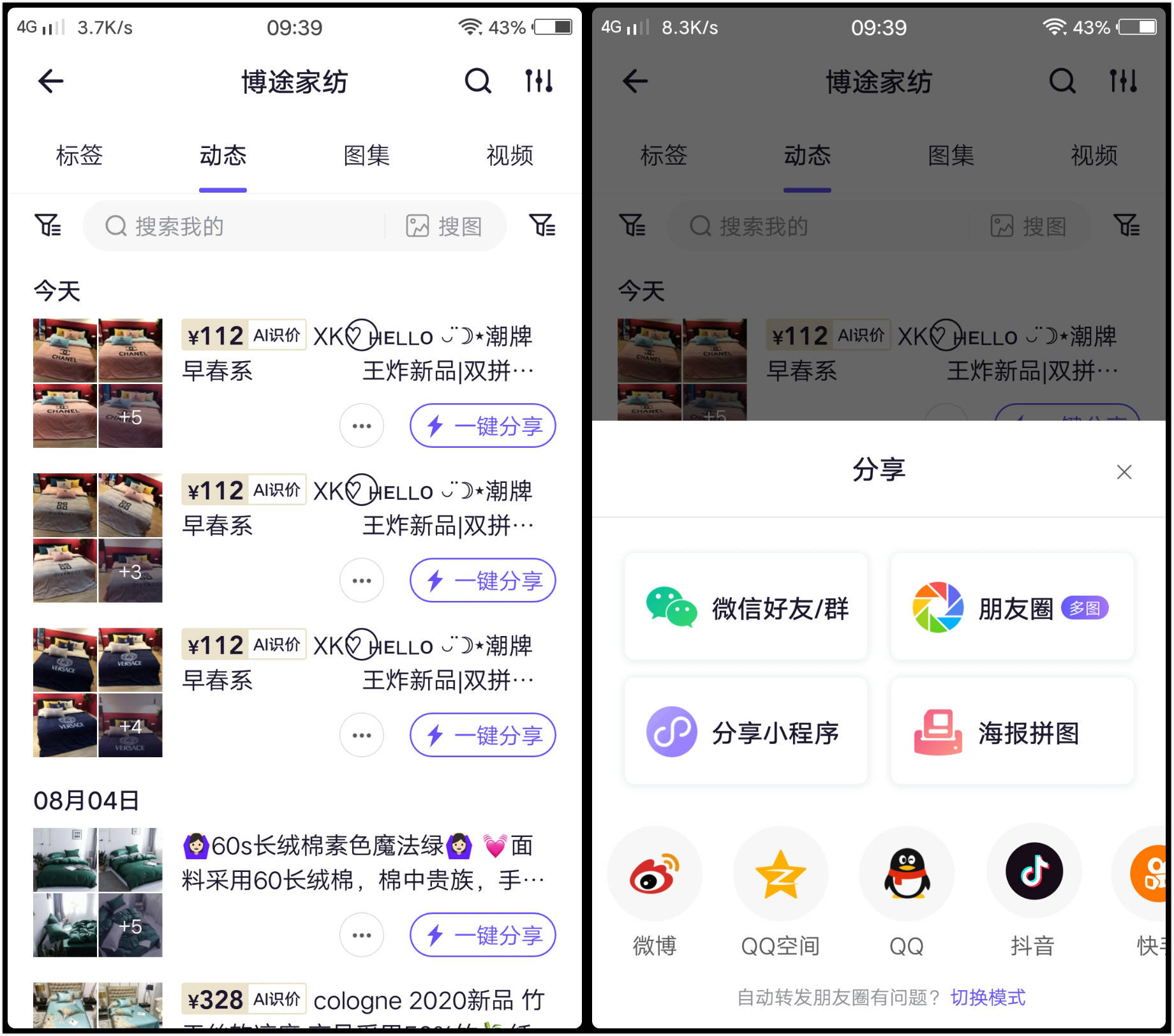This screenshot has width=1174, height=1036.
Task: Share to QQ空间
Action: point(780,875)
